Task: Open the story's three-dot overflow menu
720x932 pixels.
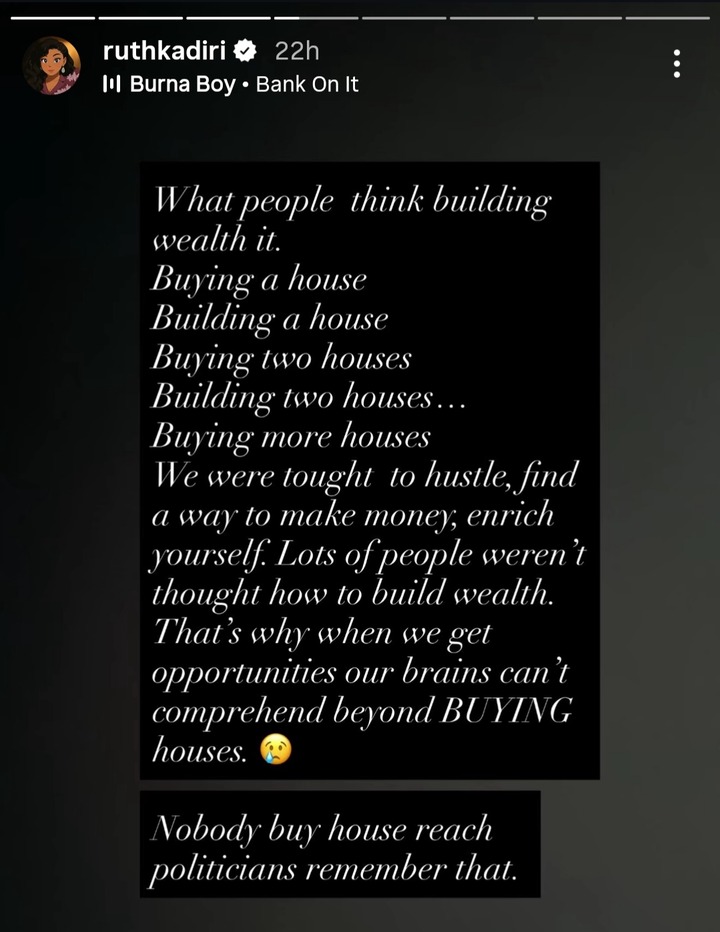Action: tap(677, 64)
